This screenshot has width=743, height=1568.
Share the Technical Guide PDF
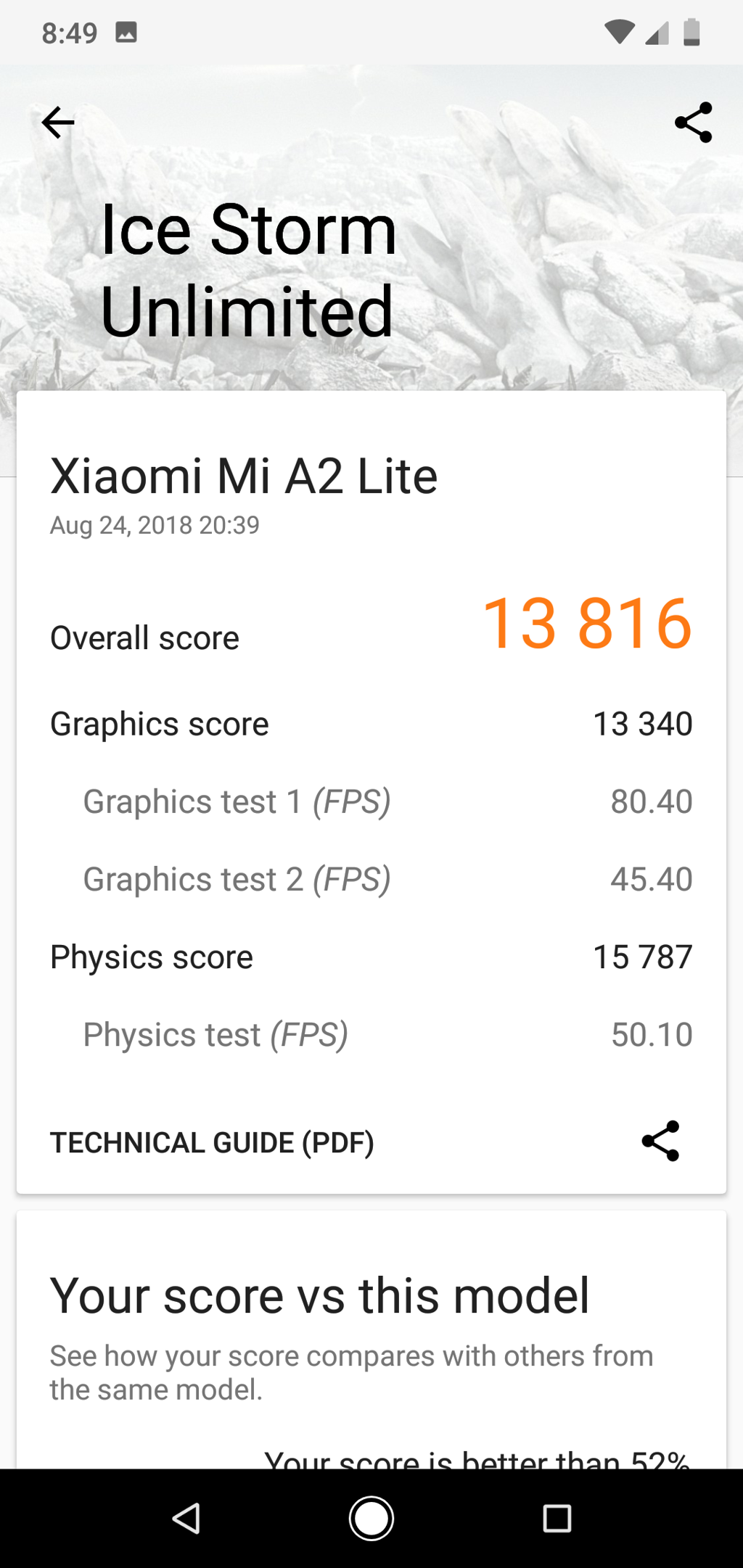(x=660, y=1141)
